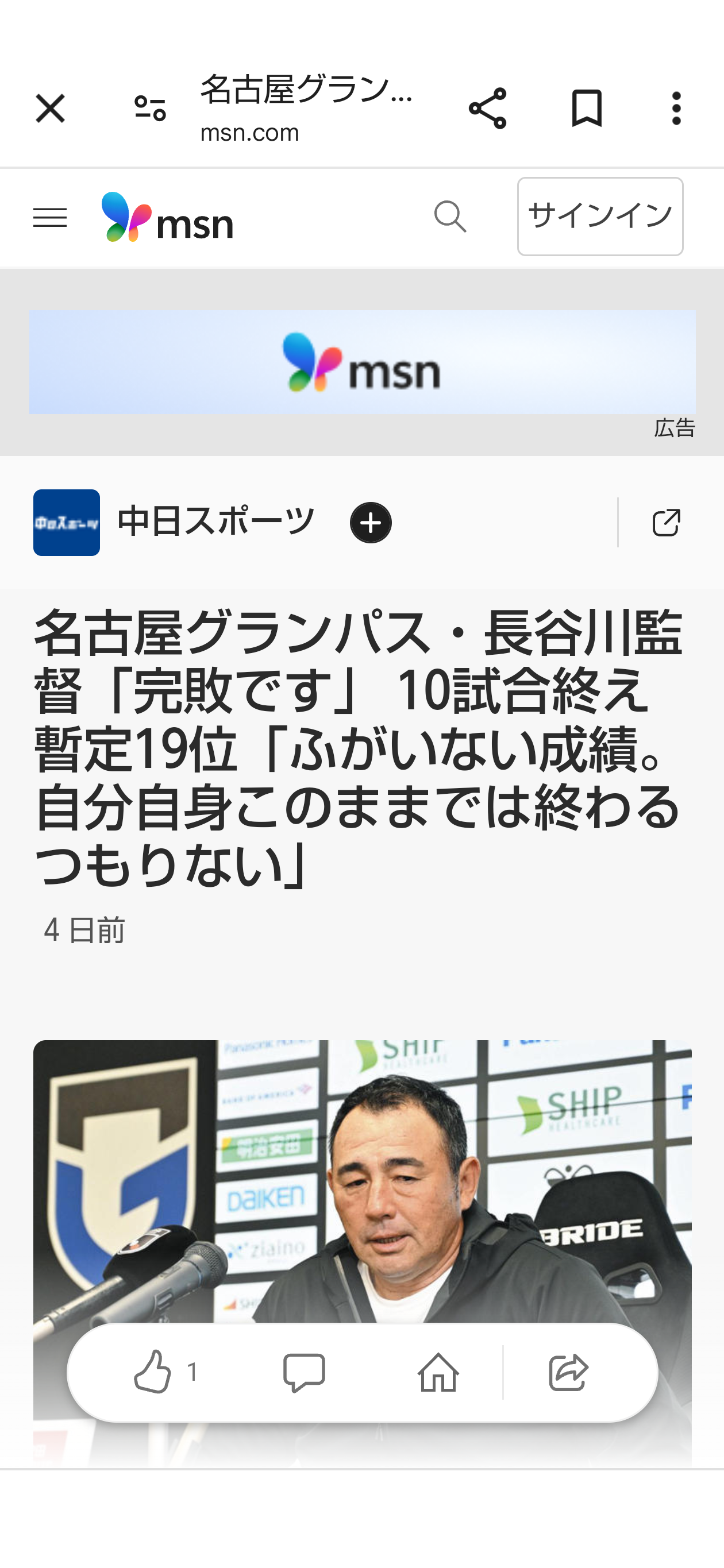Like this article with the thumbs-up
The width and height of the screenshot is (724, 1568).
coord(164,1372)
